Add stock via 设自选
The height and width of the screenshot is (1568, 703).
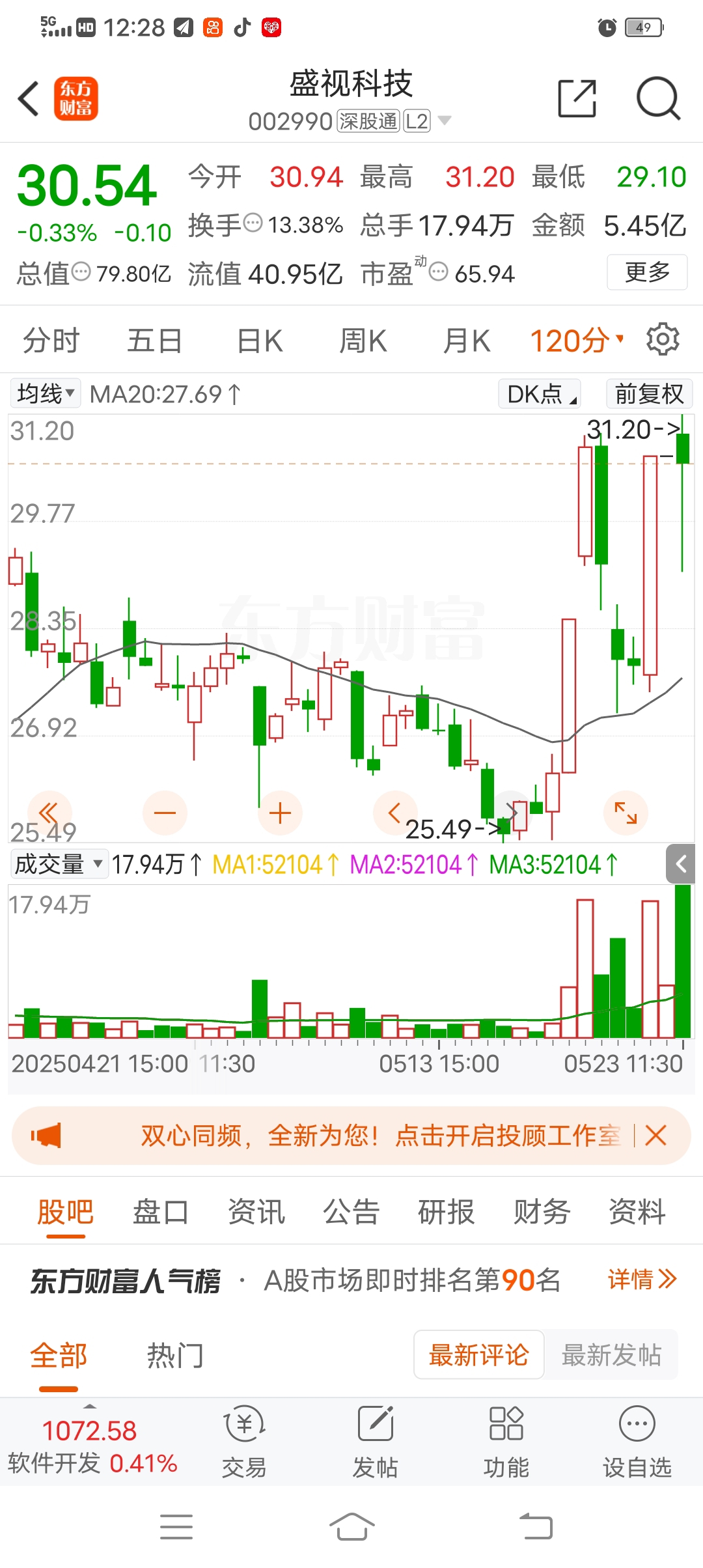(637, 1442)
